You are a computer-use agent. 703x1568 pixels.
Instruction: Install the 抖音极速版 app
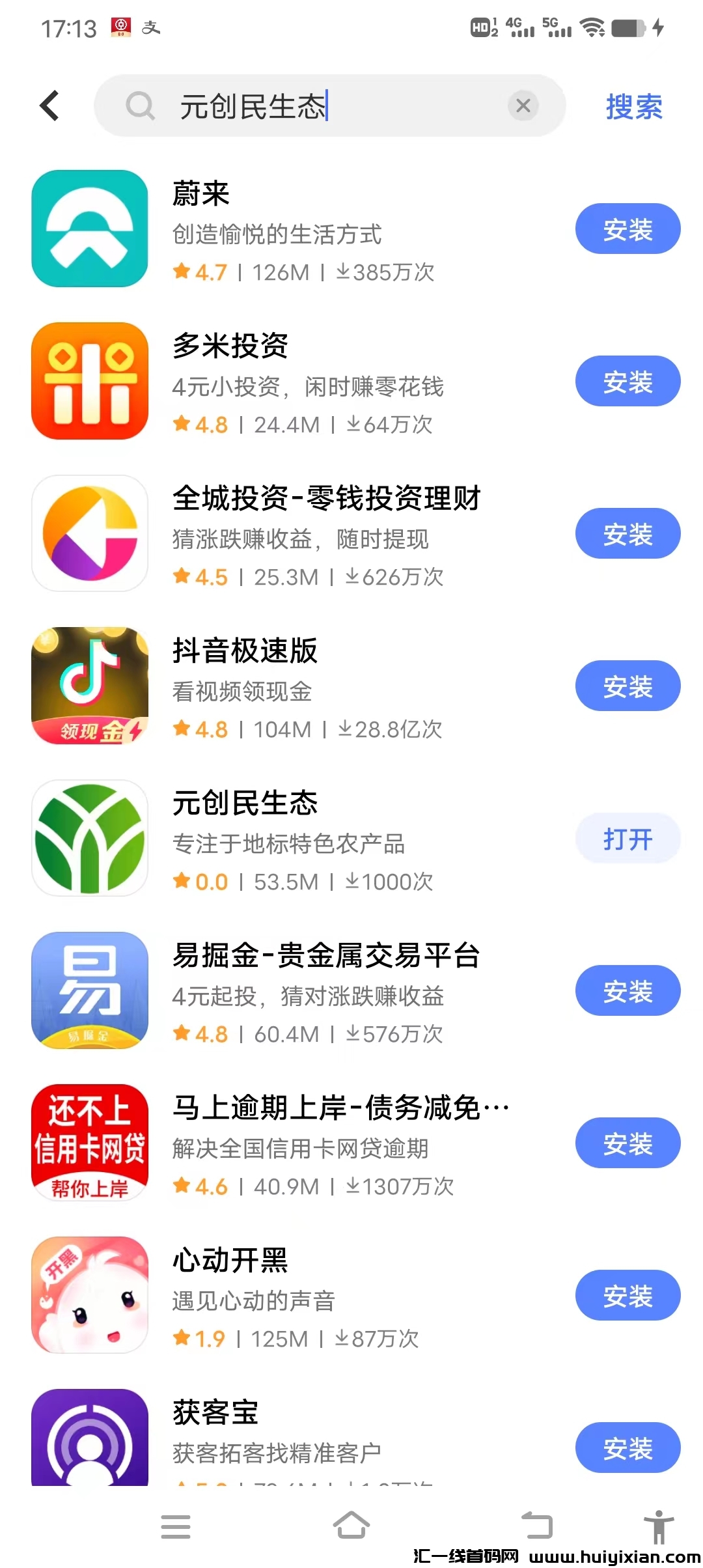tap(627, 686)
